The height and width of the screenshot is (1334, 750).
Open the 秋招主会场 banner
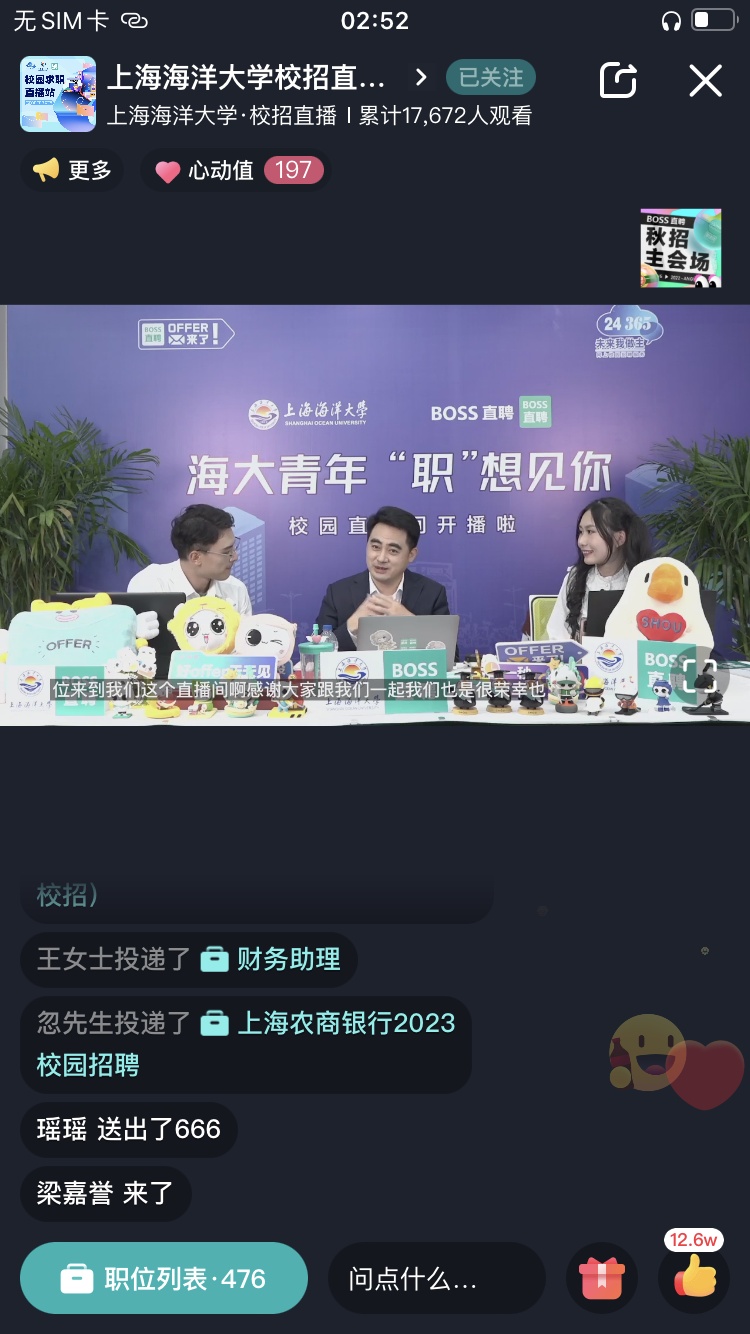pos(681,249)
